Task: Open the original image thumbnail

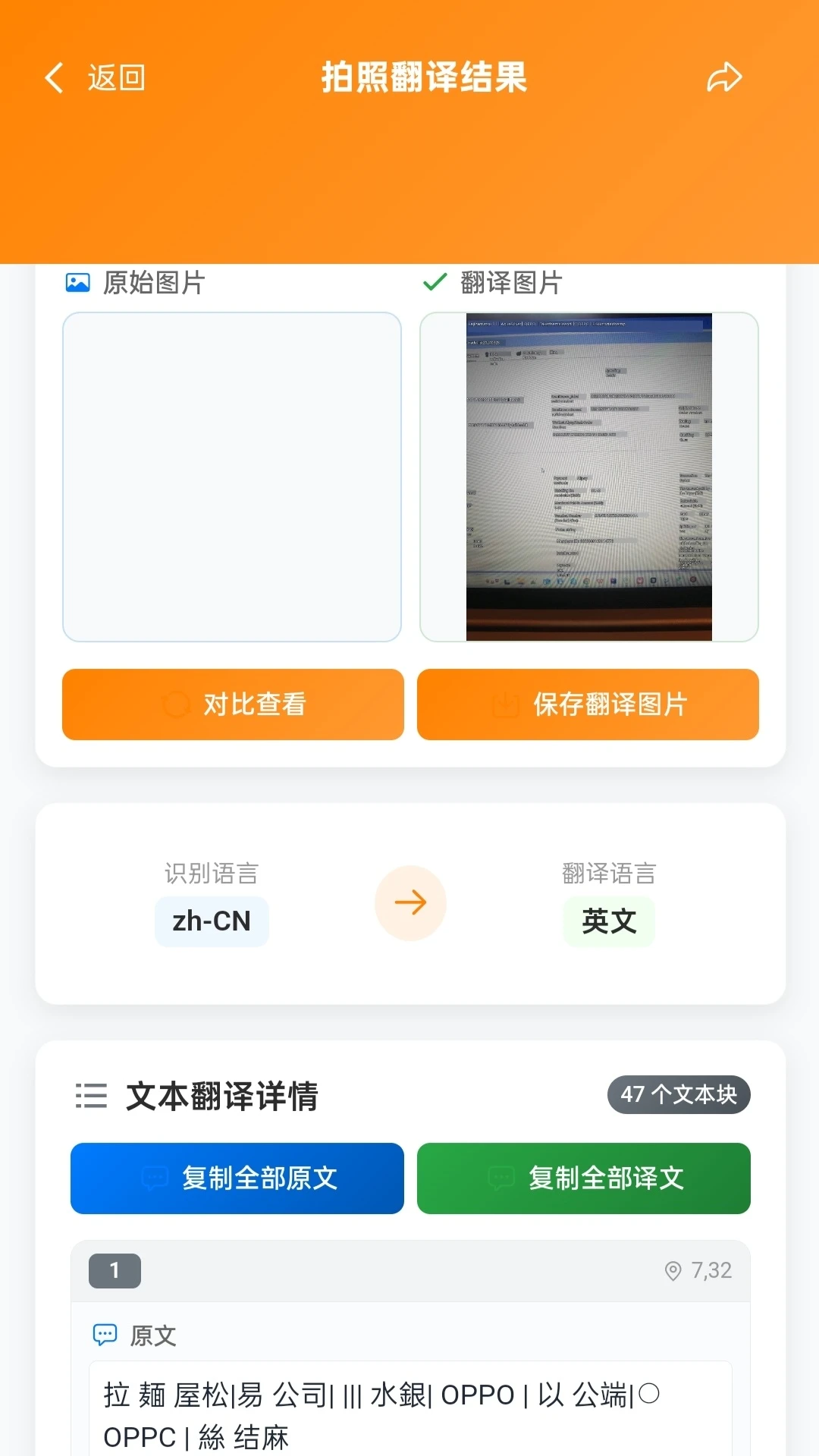Action: point(232,477)
